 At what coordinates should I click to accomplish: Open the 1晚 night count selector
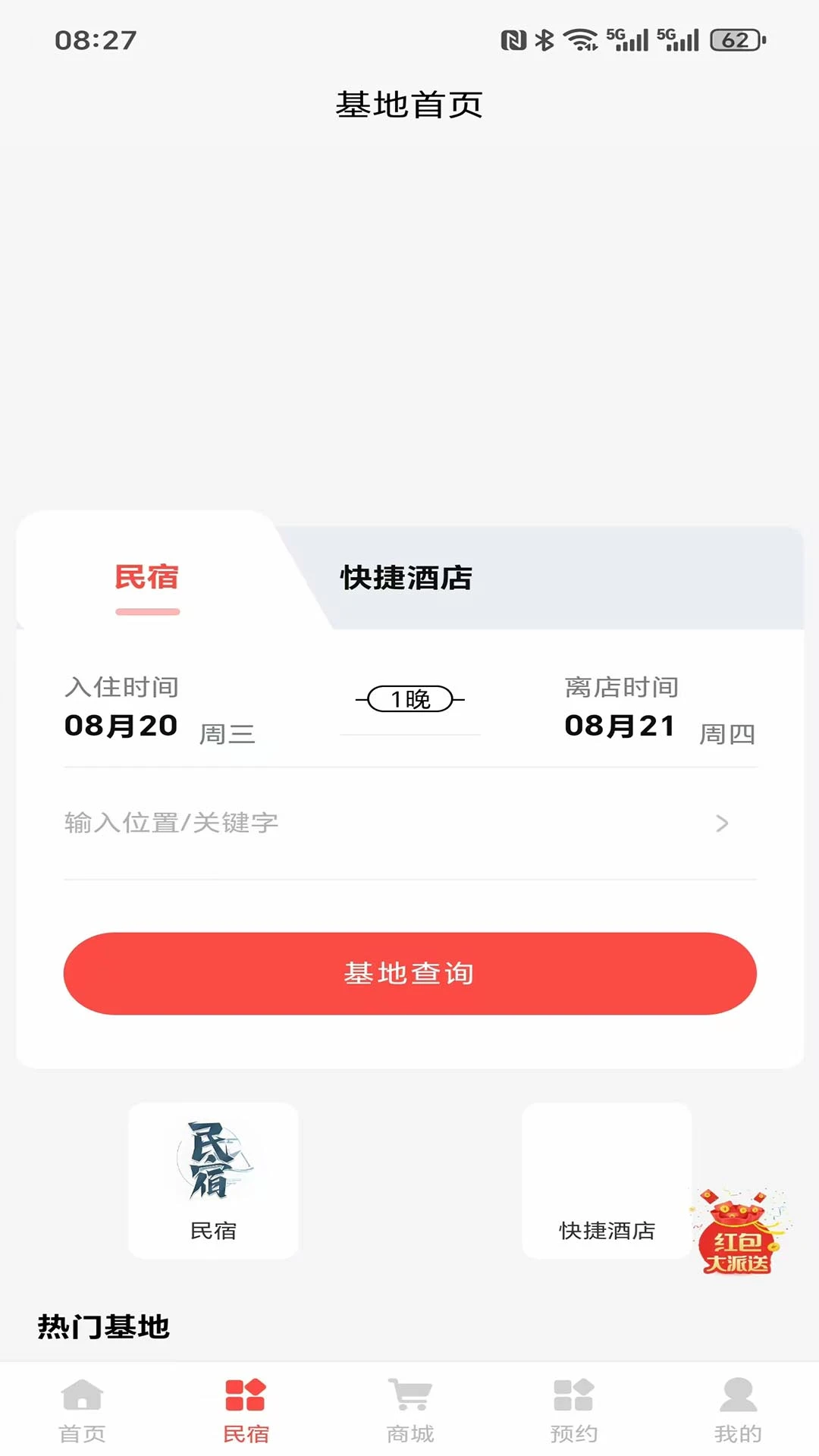pyautogui.click(x=409, y=699)
